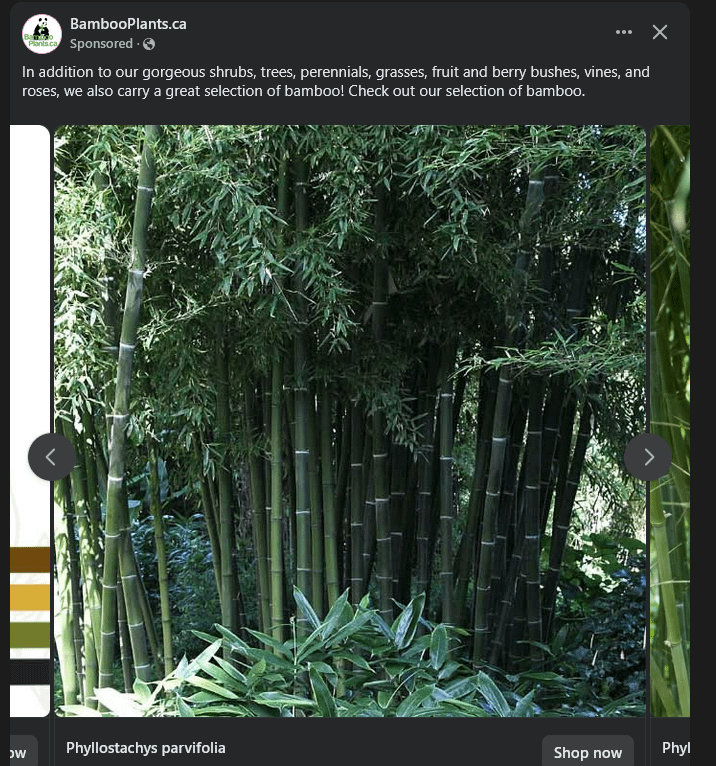The height and width of the screenshot is (766, 716).
Task: Open the BambooPlants.ca page
Action: (128, 24)
